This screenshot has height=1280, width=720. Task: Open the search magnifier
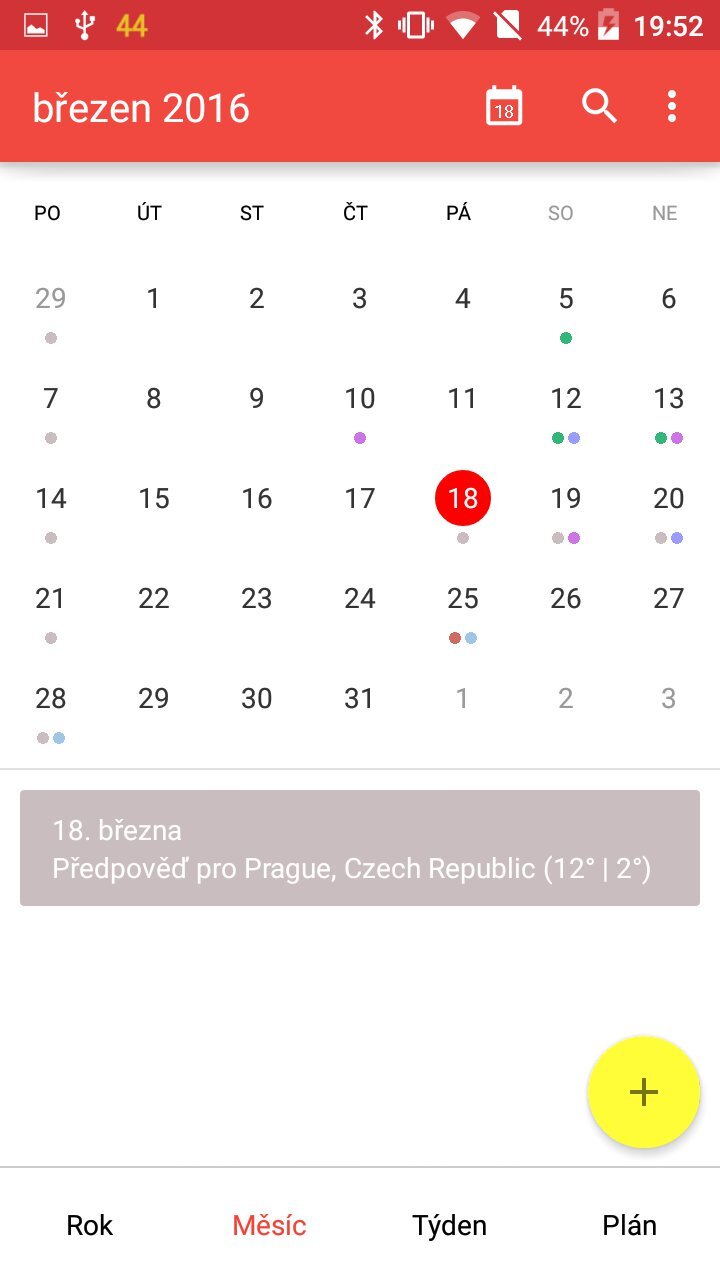click(x=599, y=106)
